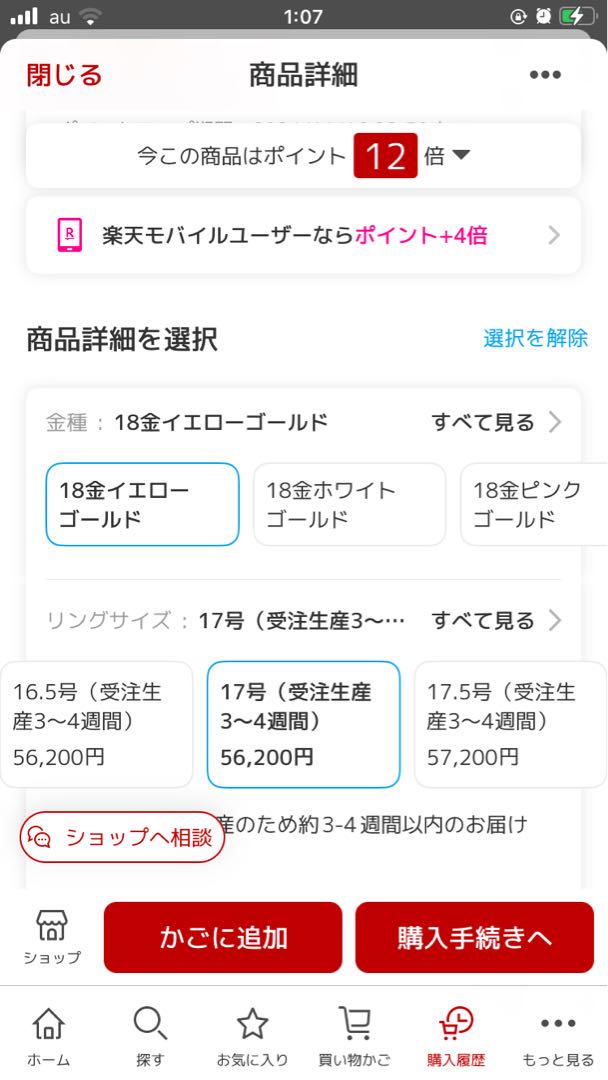Open the ショップ store page
Image resolution: width=608 pixels, height=1080 pixels.
52,937
